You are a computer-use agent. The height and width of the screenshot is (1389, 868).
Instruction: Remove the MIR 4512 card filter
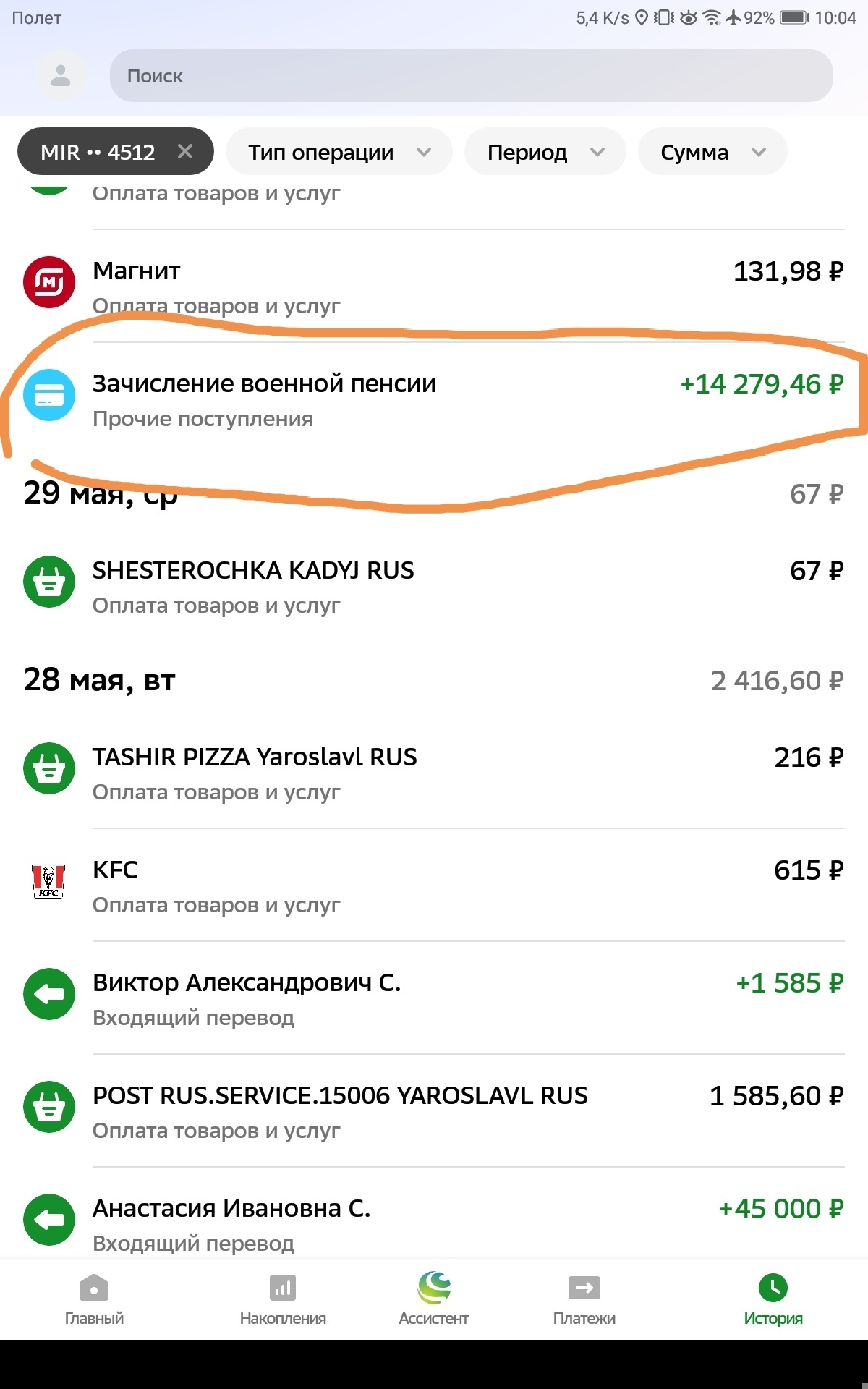tap(185, 151)
